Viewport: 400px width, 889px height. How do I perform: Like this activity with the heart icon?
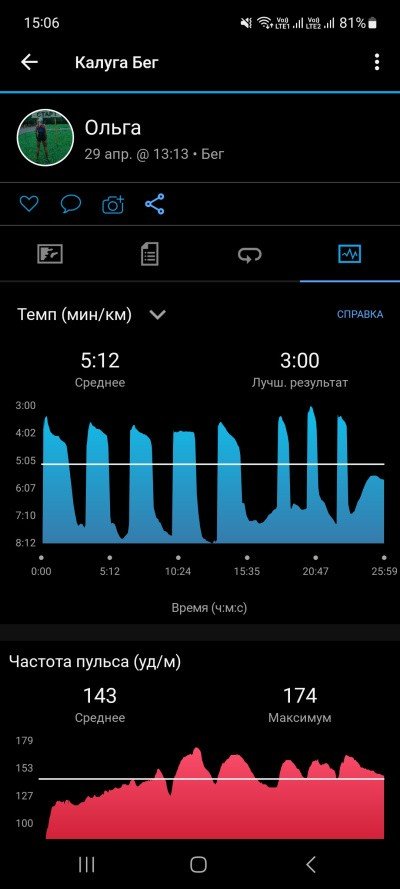click(x=29, y=204)
